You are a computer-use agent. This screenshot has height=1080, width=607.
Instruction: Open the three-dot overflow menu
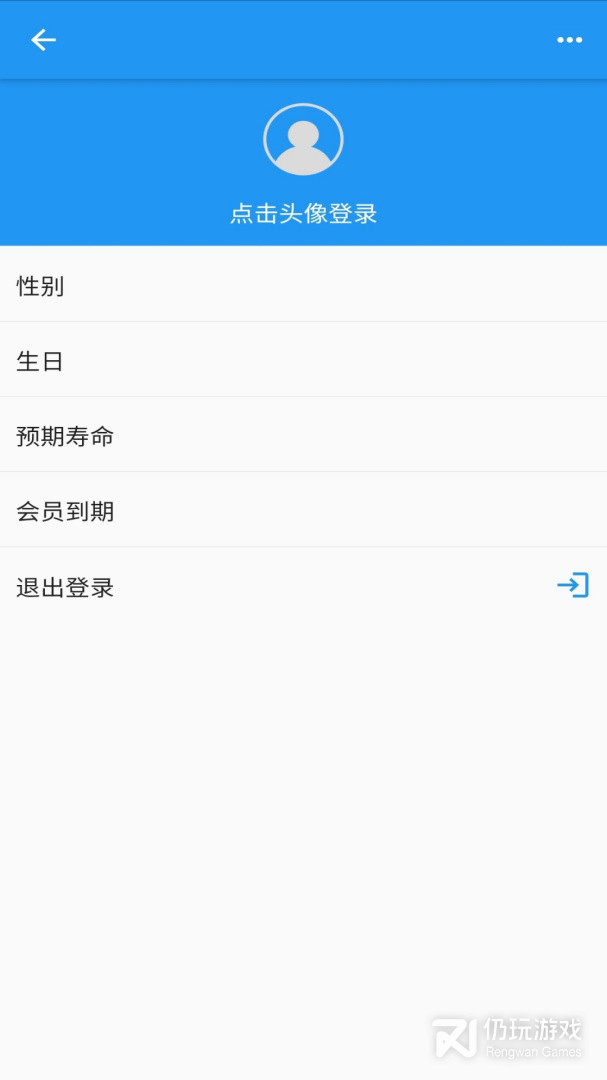coord(570,40)
